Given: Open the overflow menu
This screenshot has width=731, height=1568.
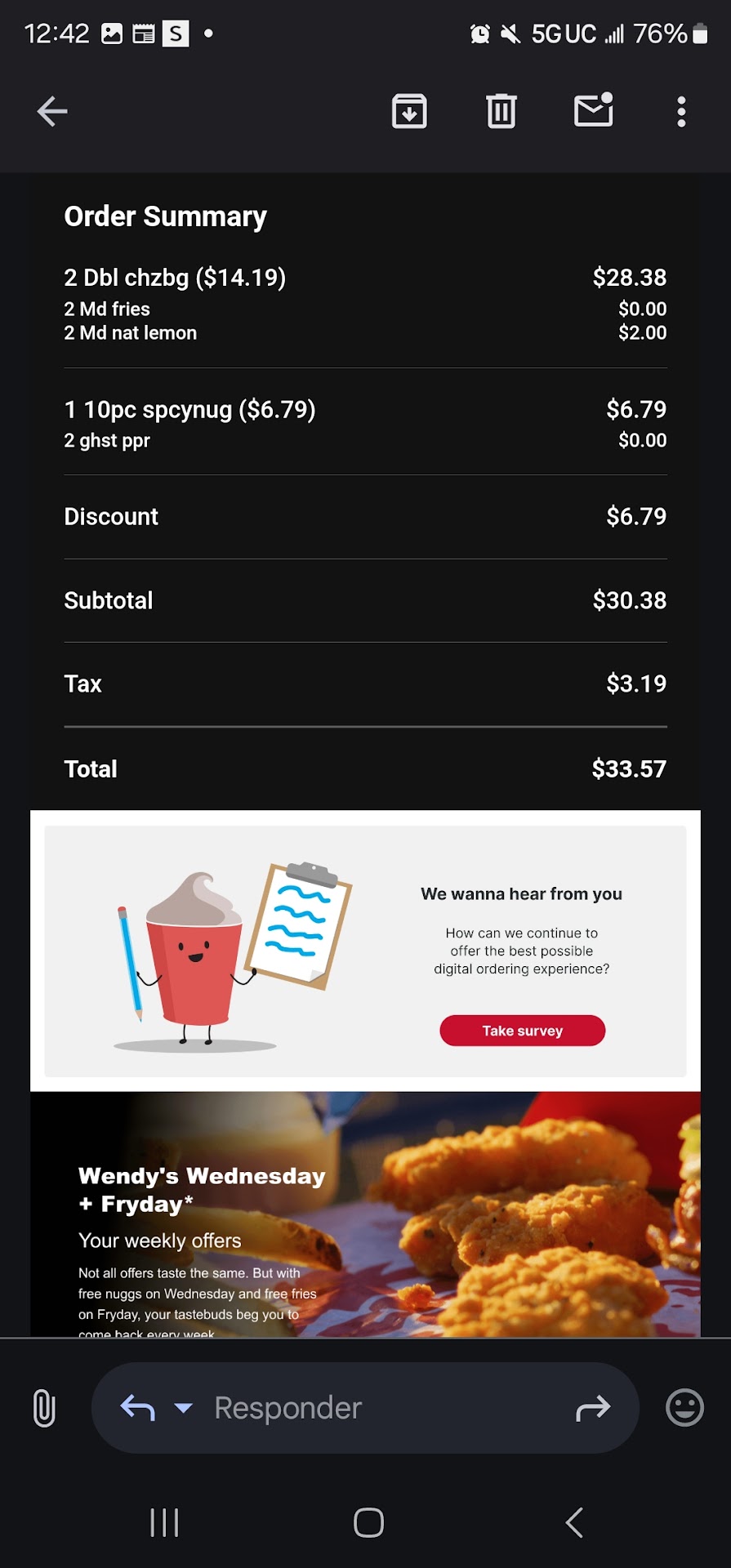Looking at the screenshot, I should (681, 112).
